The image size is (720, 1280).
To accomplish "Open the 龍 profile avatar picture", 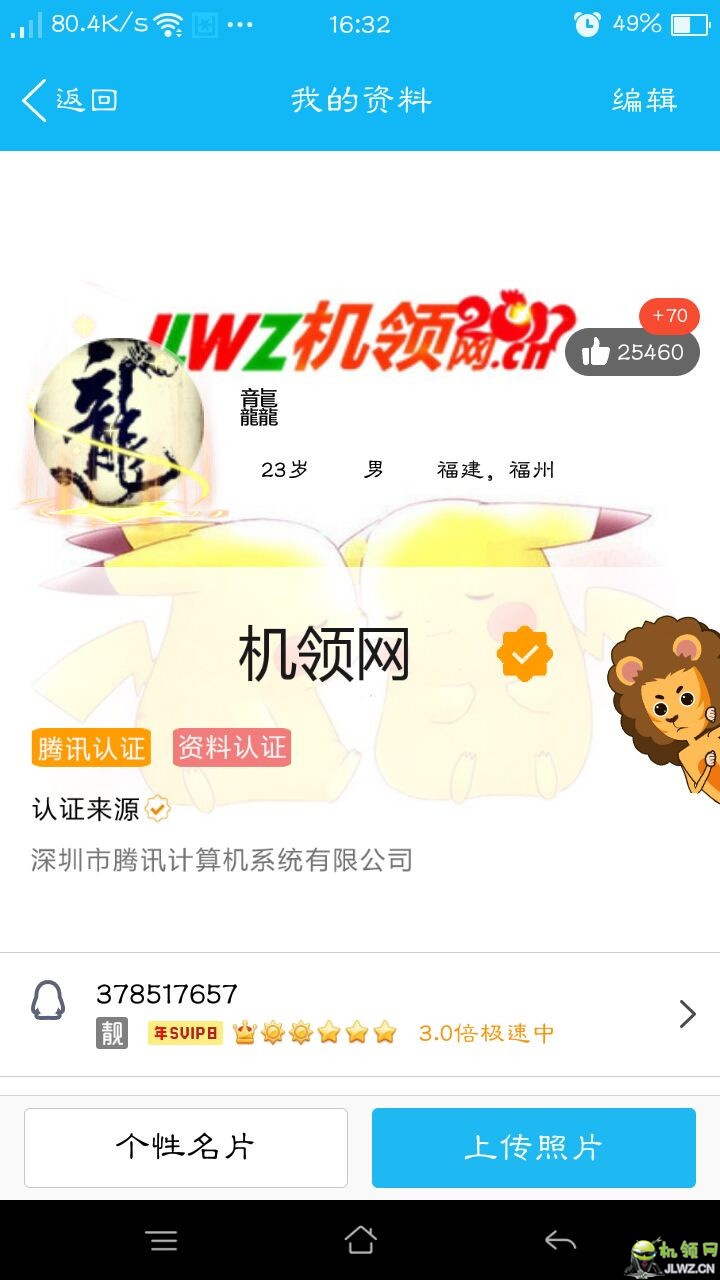I will tap(118, 424).
